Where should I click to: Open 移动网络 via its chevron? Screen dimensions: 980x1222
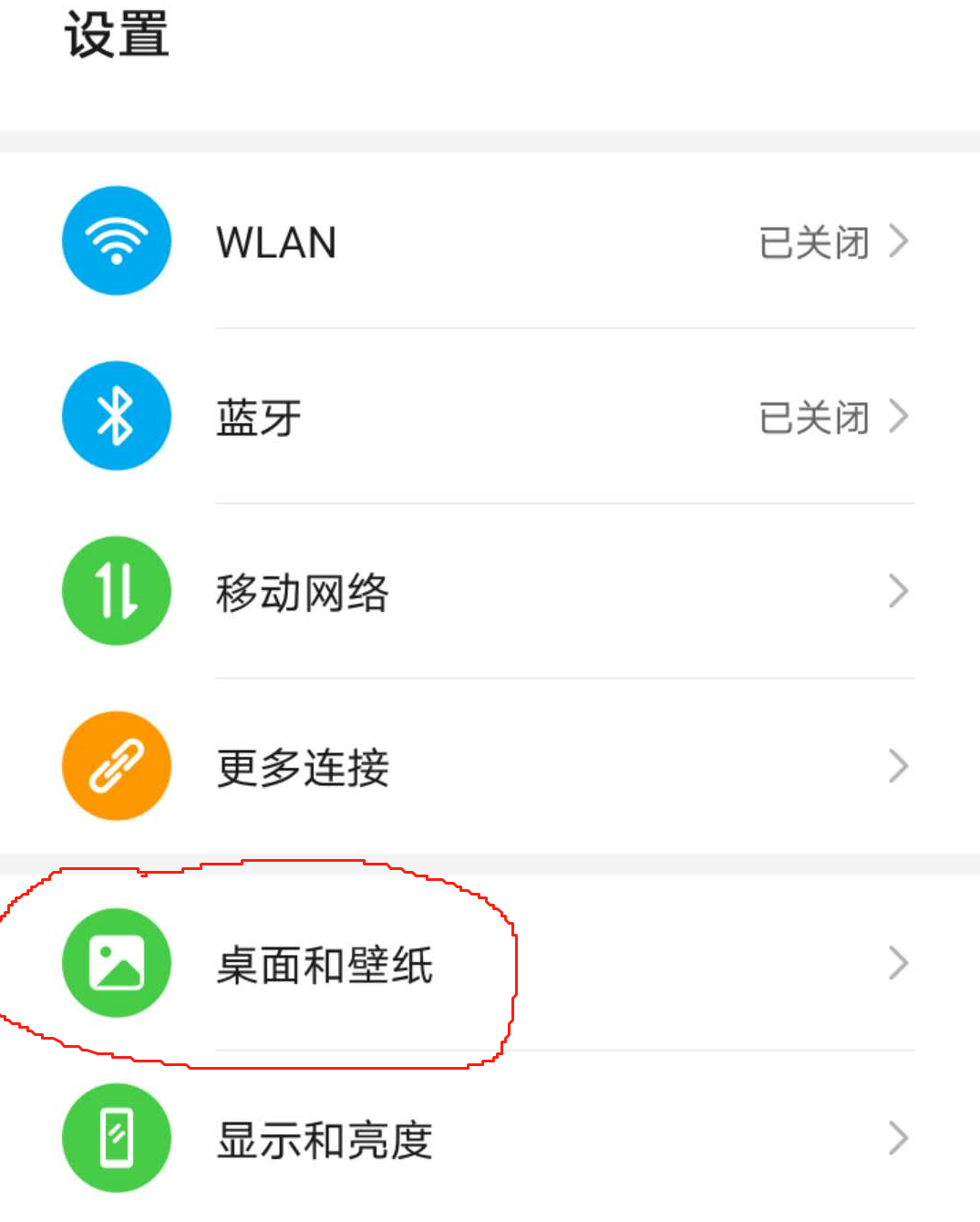[x=900, y=591]
